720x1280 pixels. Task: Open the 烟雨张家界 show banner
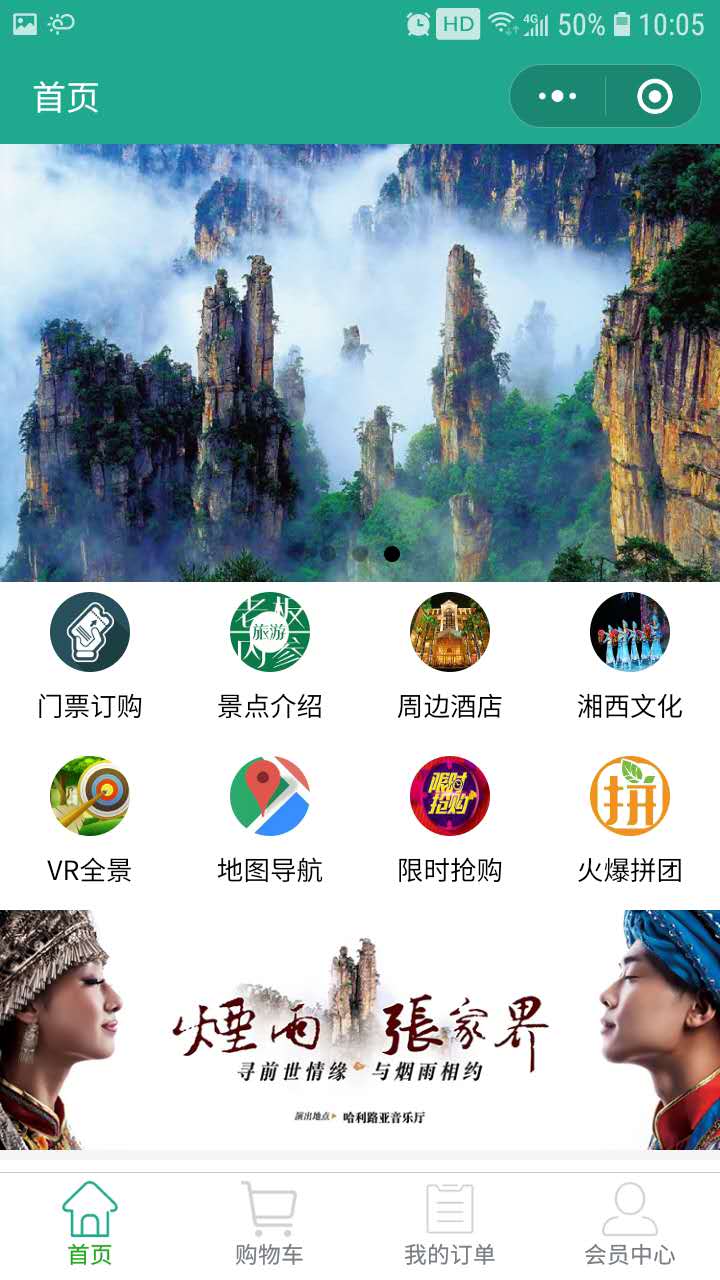(360, 1030)
